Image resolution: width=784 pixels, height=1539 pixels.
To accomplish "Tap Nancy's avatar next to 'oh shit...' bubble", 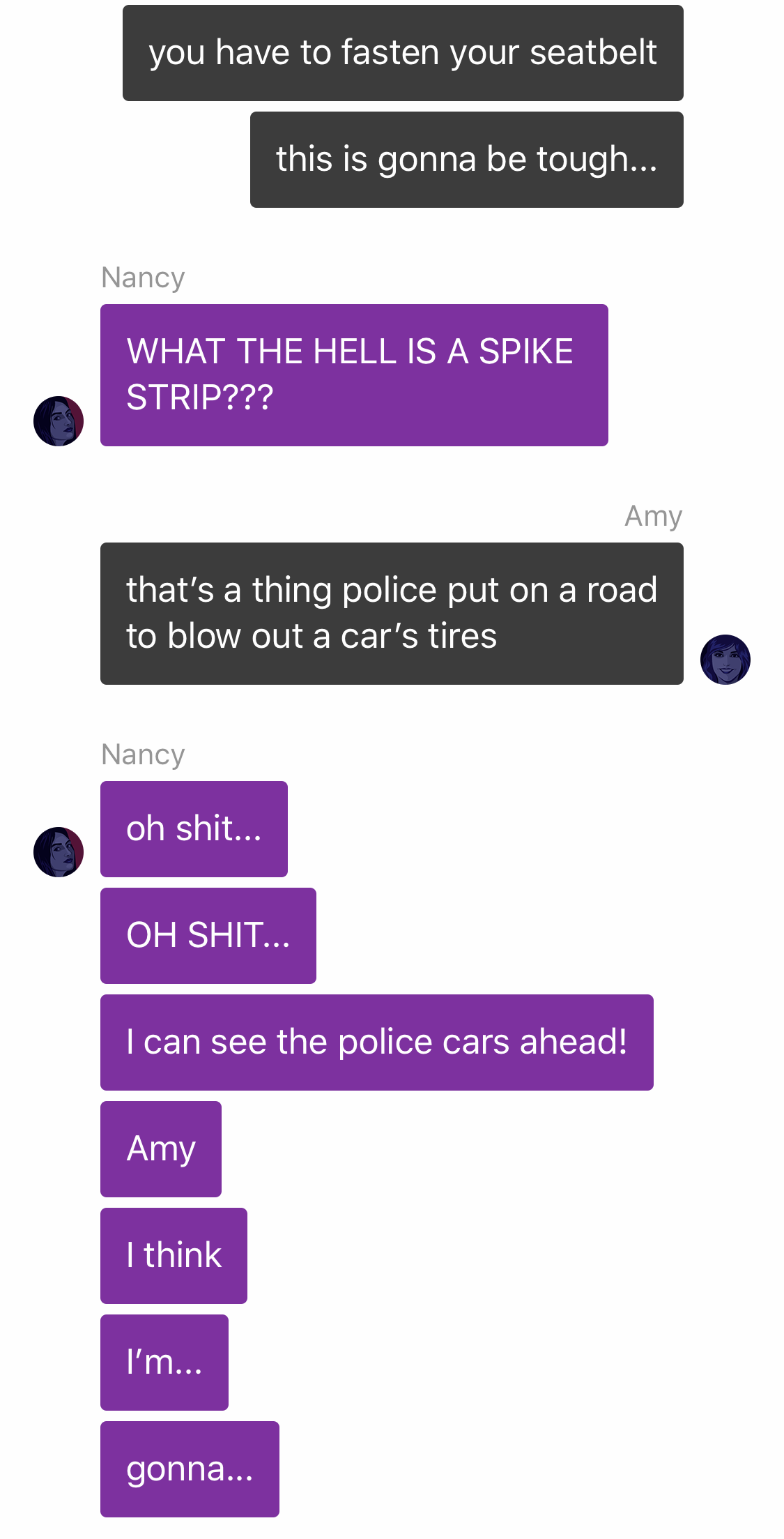I will click(x=59, y=851).
